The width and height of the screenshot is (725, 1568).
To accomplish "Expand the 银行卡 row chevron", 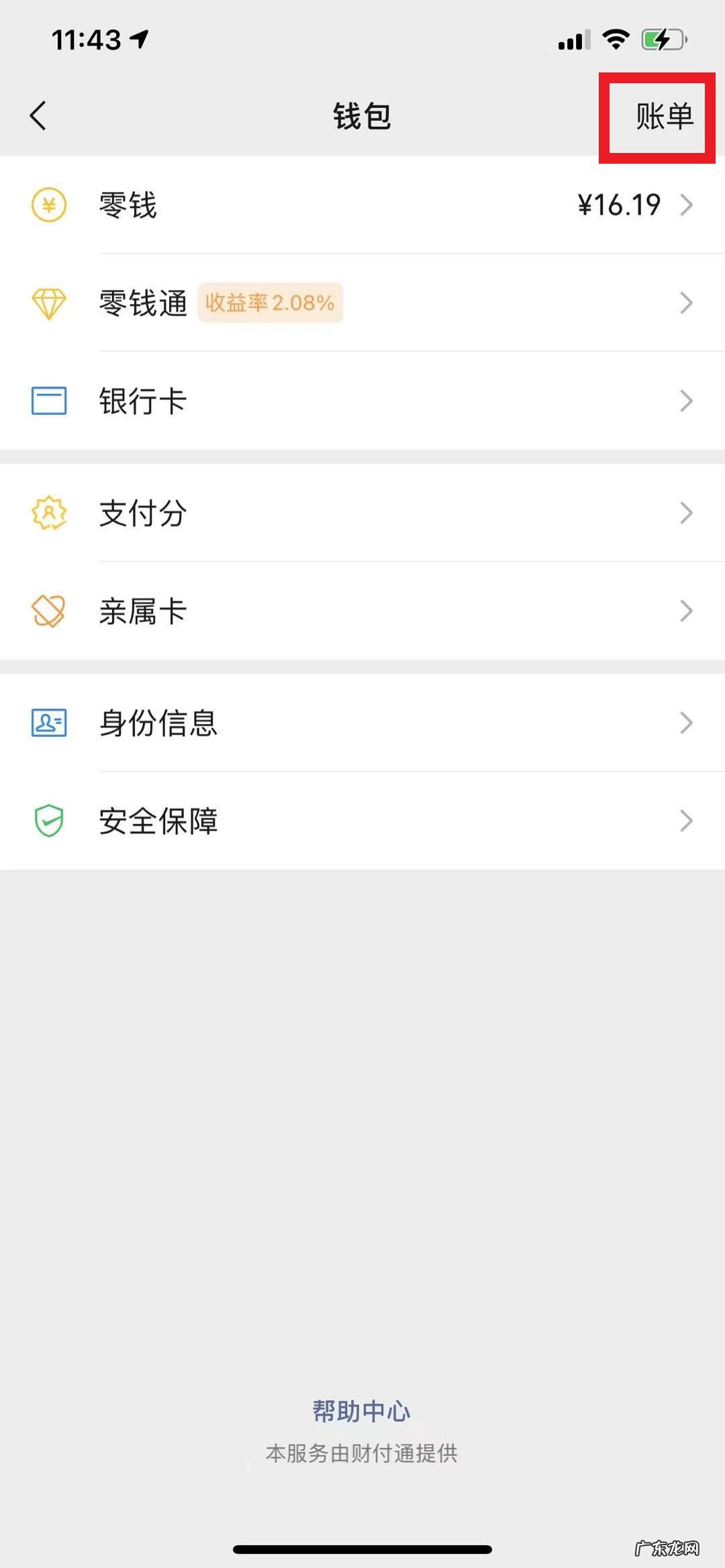I will 687,401.
